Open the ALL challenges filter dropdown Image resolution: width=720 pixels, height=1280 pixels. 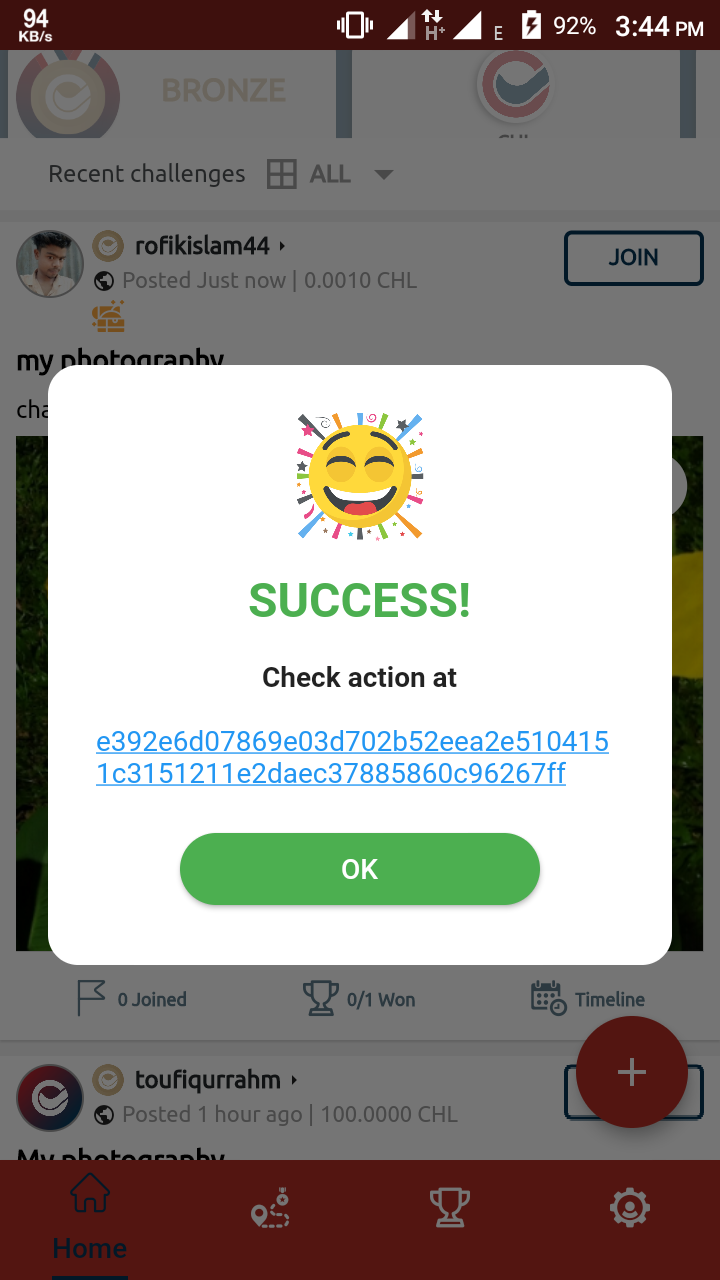330,174
